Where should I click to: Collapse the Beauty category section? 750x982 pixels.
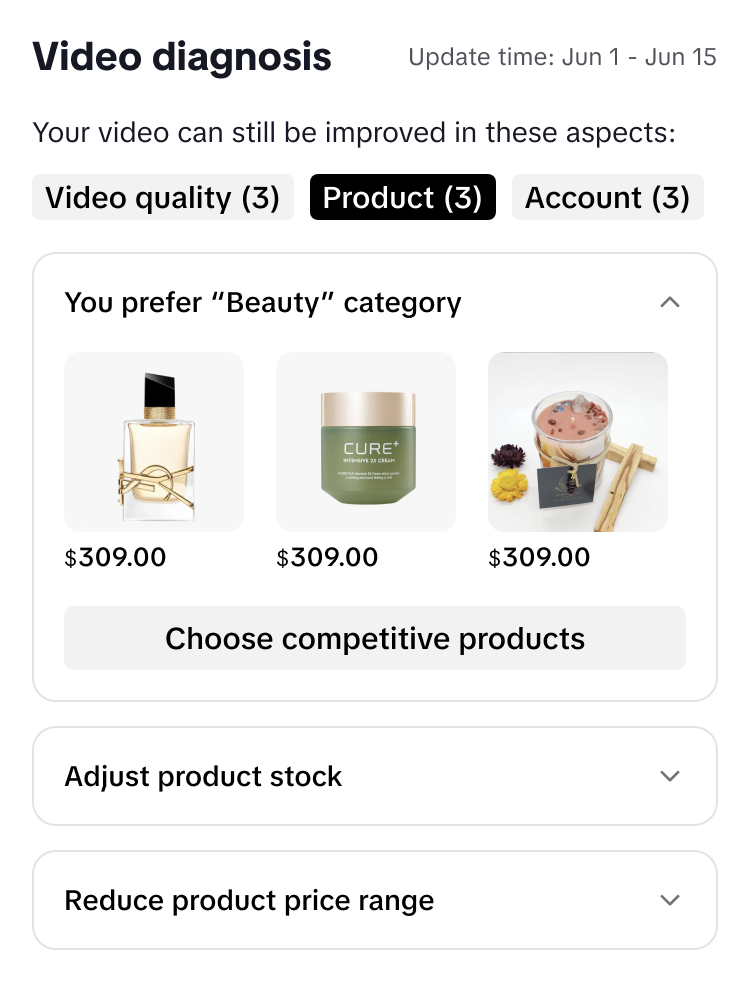[x=670, y=302]
